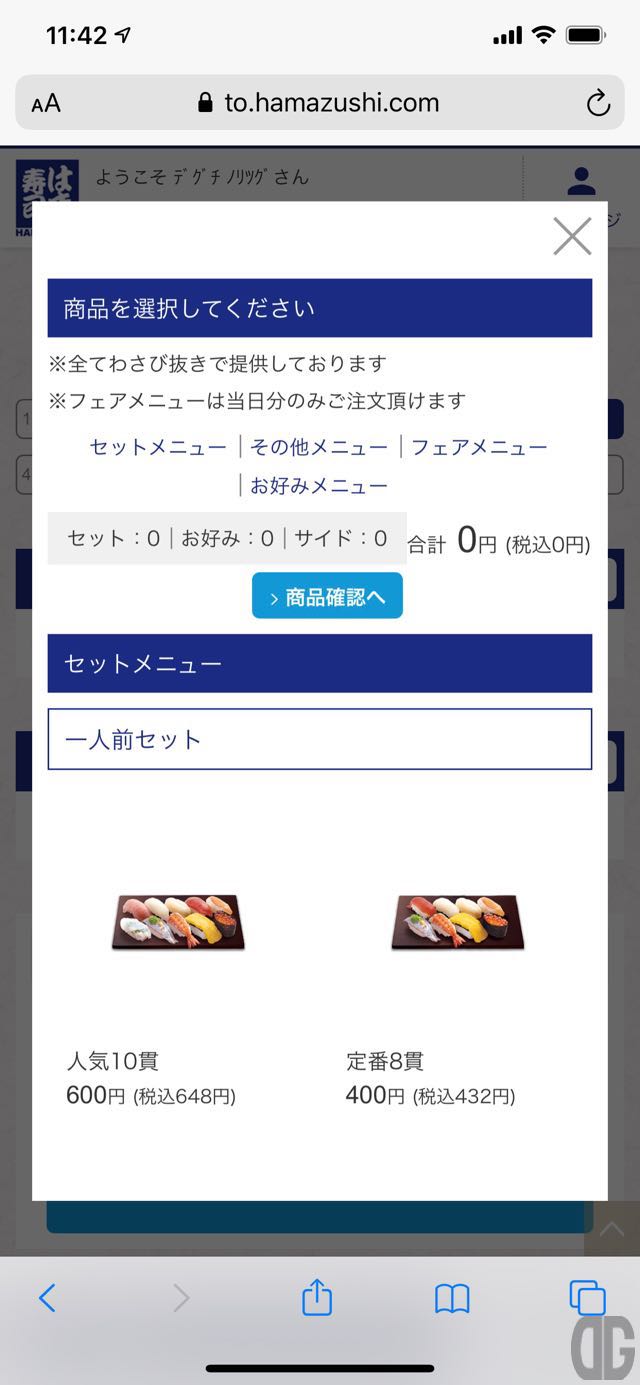
Task: Show open Safari tabs
Action: click(587, 1298)
